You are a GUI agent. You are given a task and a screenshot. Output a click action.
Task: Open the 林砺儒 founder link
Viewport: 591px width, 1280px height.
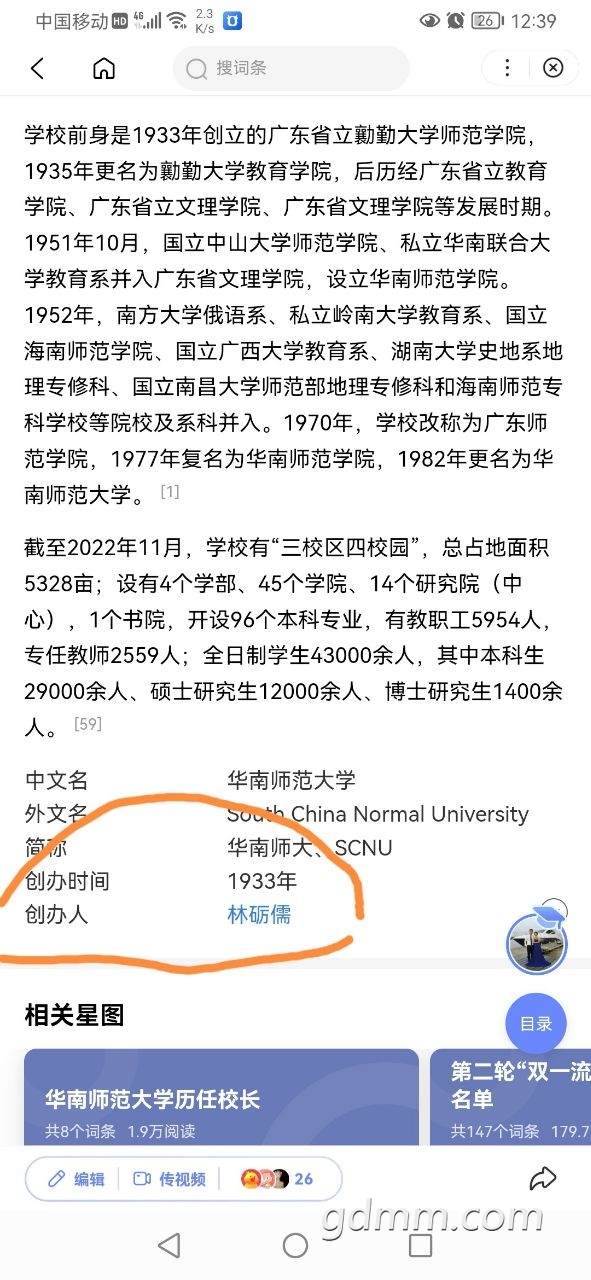pyautogui.click(x=259, y=914)
